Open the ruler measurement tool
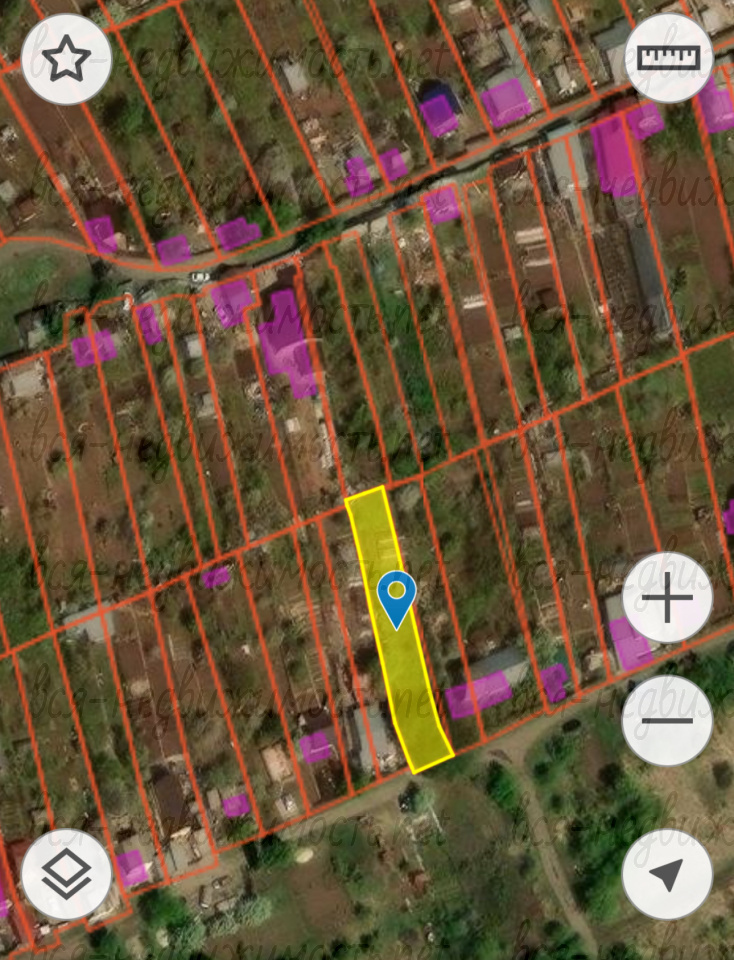This screenshot has width=734, height=960. (669, 58)
